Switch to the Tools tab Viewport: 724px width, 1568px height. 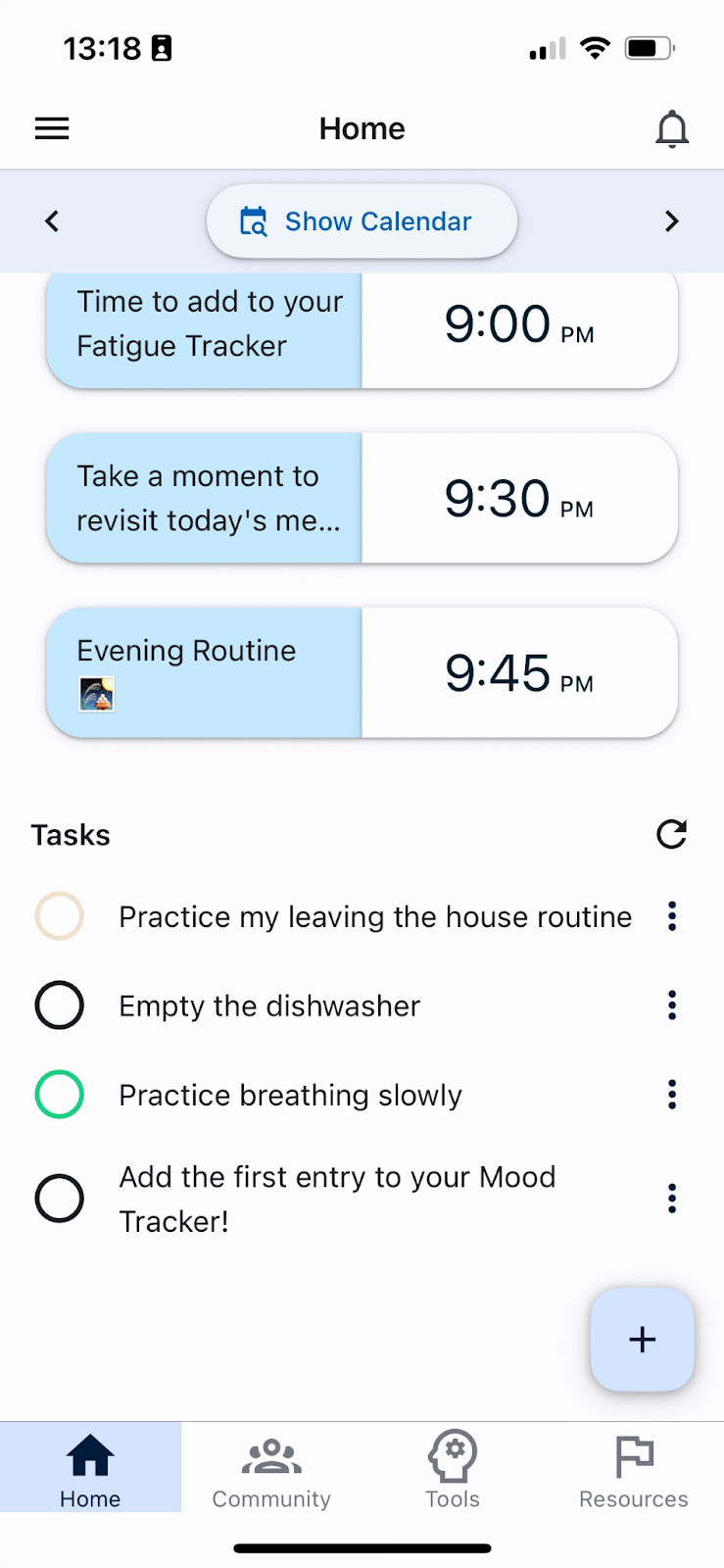point(453,1468)
